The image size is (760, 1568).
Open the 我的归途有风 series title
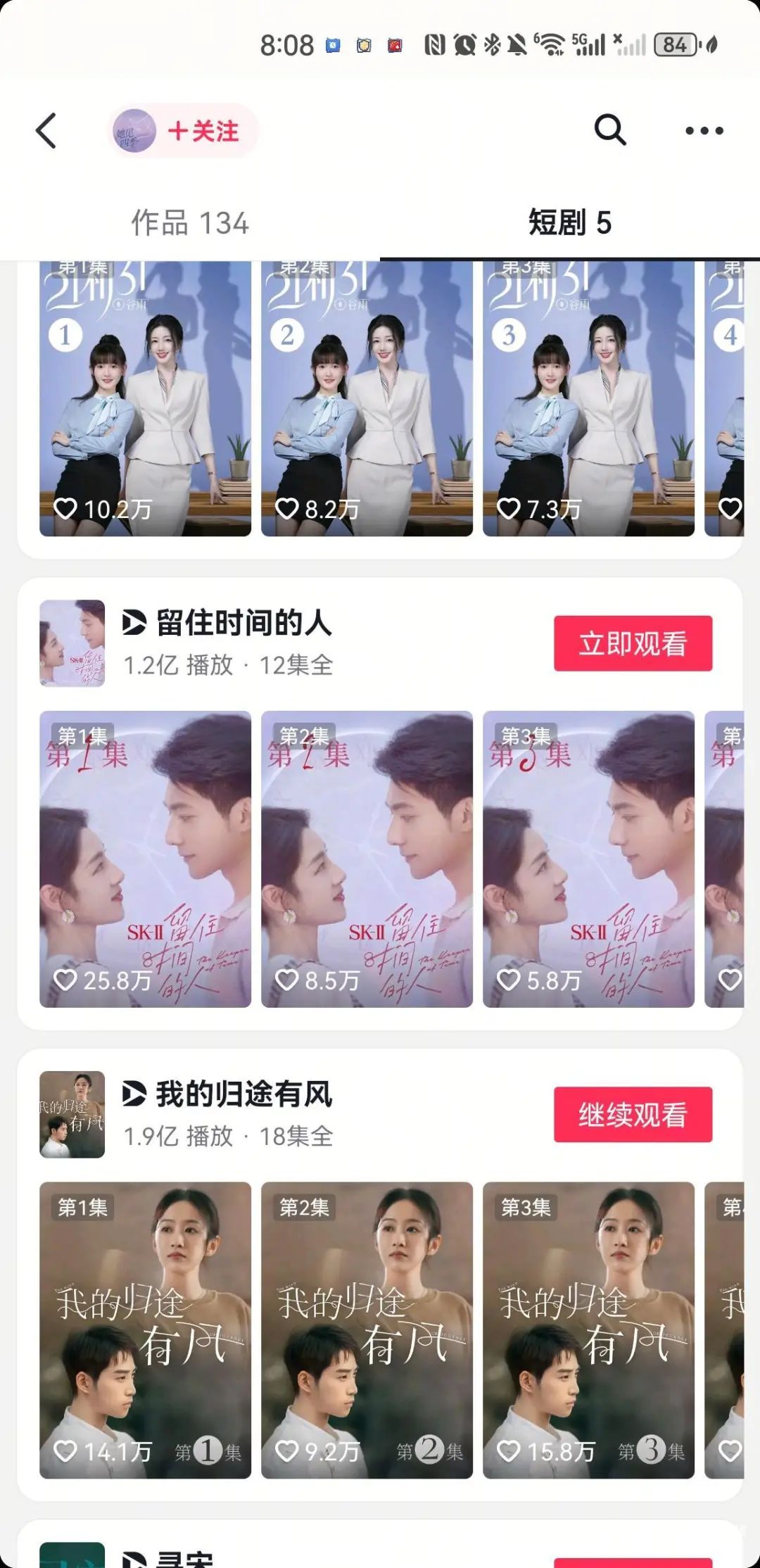coord(243,1094)
